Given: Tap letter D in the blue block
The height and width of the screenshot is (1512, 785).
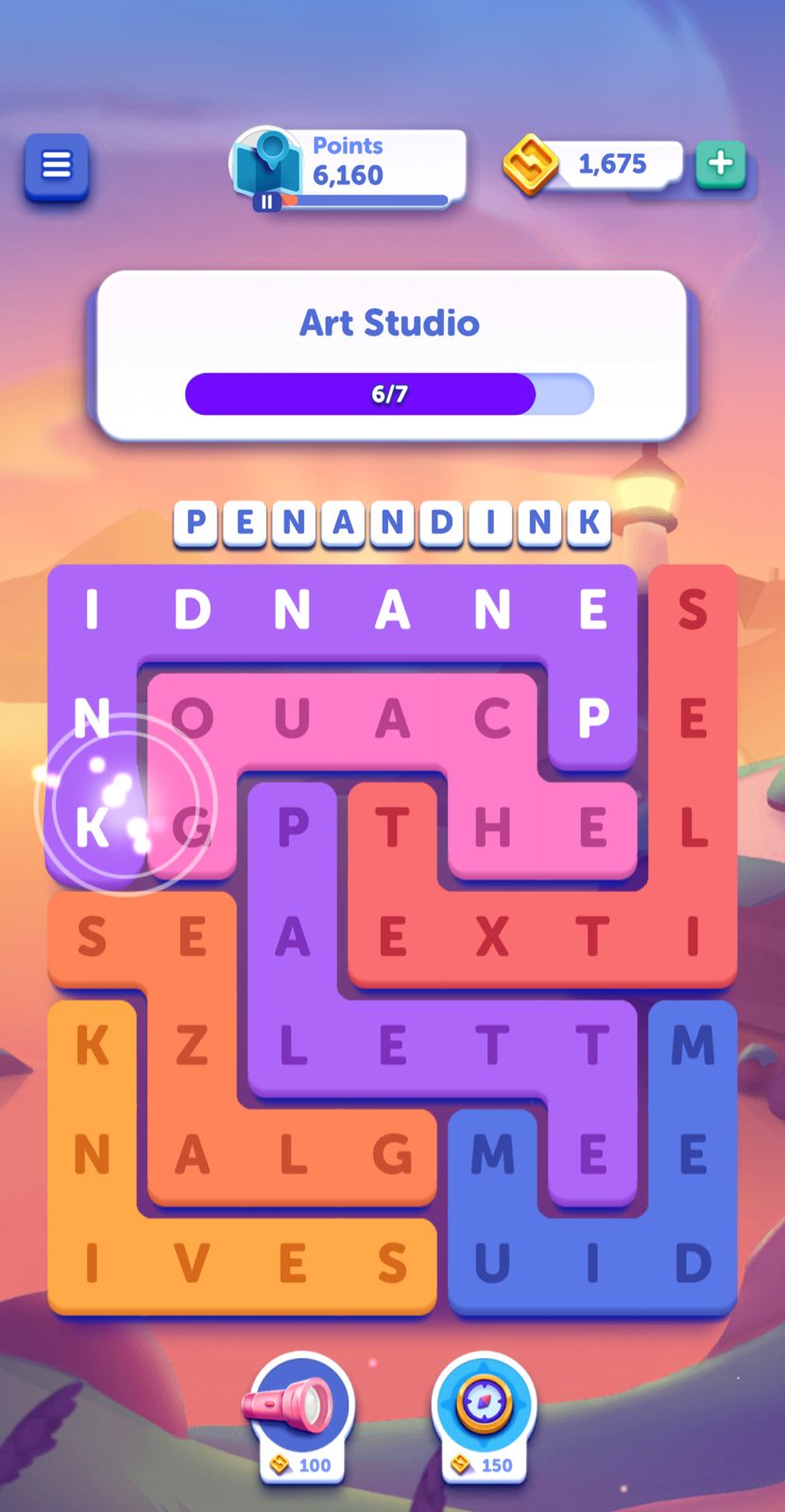Looking at the screenshot, I should pos(692,1263).
